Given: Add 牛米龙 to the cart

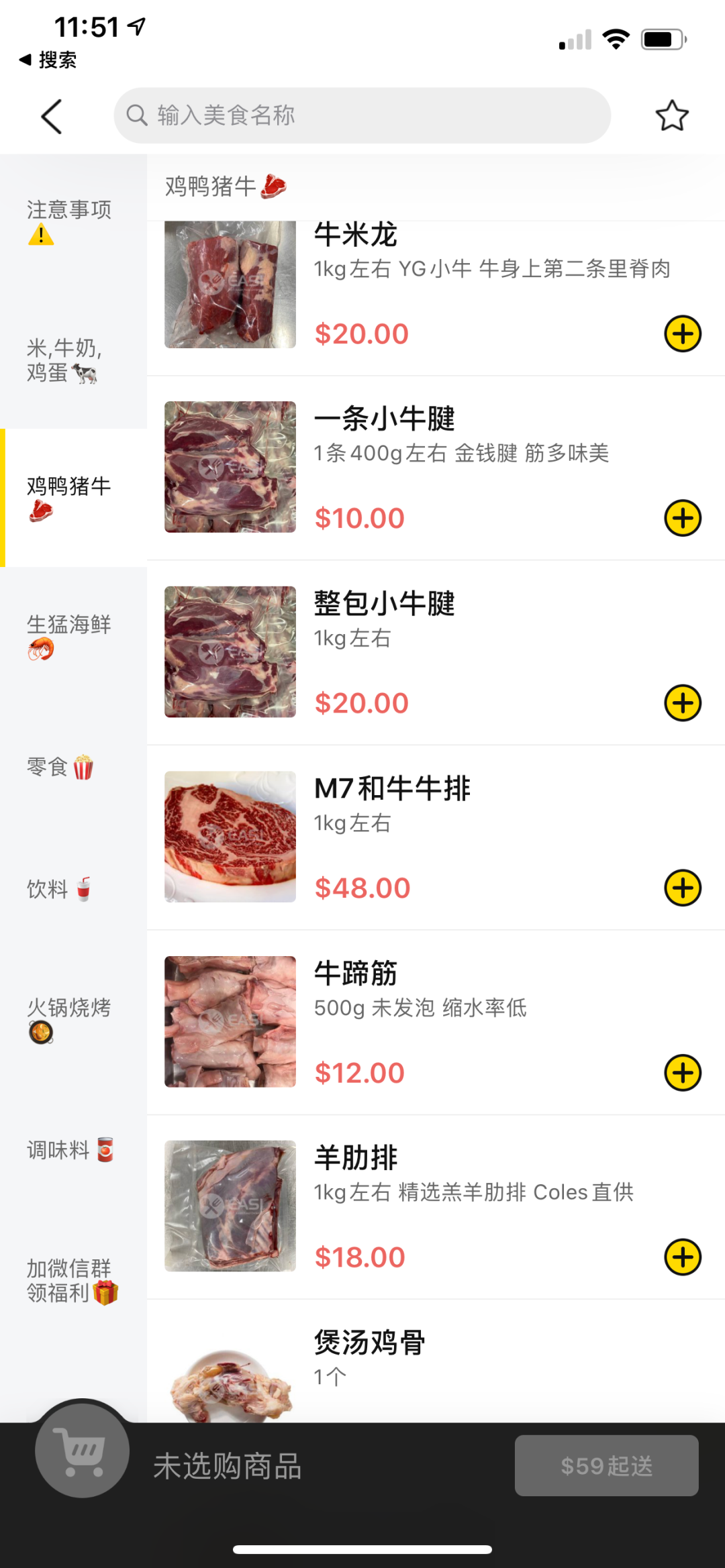Looking at the screenshot, I should [x=683, y=333].
